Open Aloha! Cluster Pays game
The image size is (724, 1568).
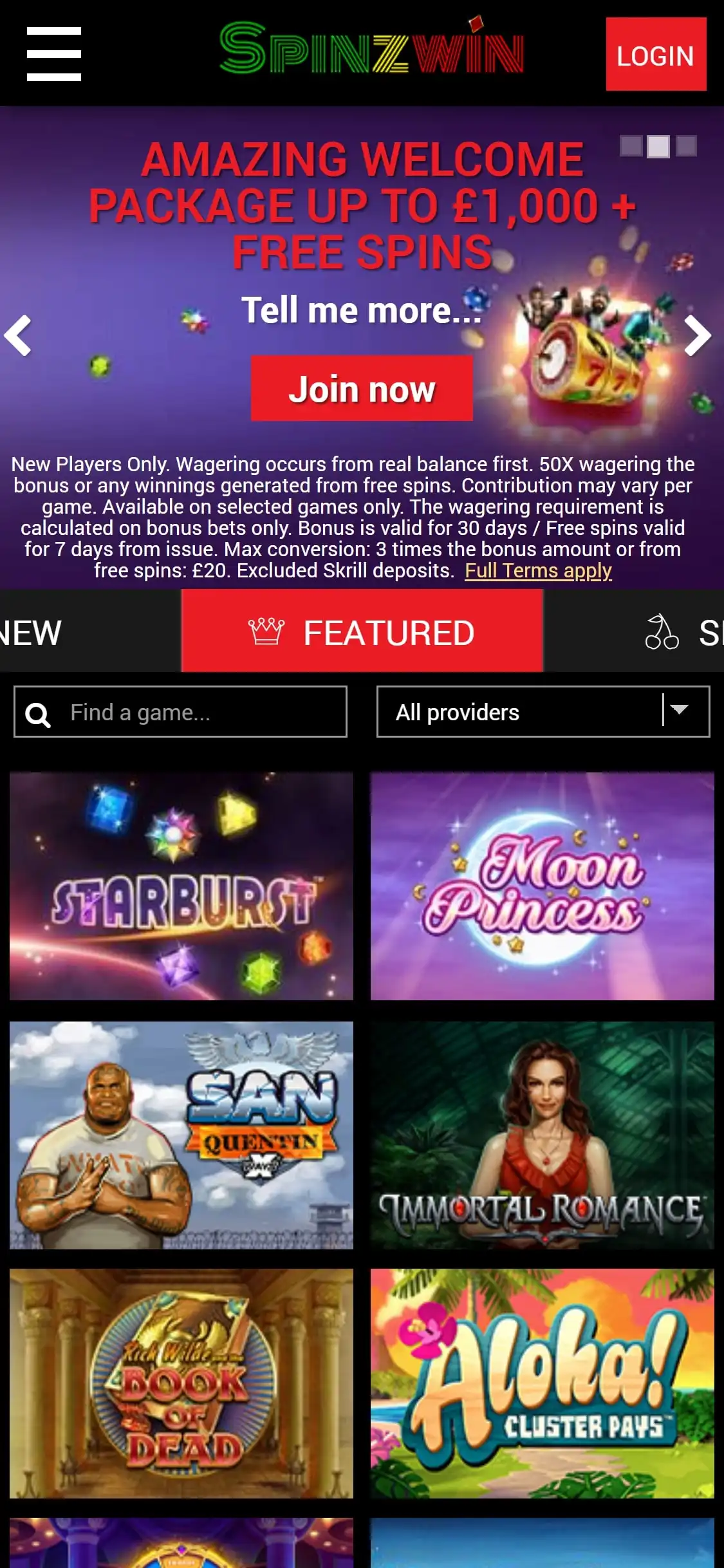click(542, 1383)
